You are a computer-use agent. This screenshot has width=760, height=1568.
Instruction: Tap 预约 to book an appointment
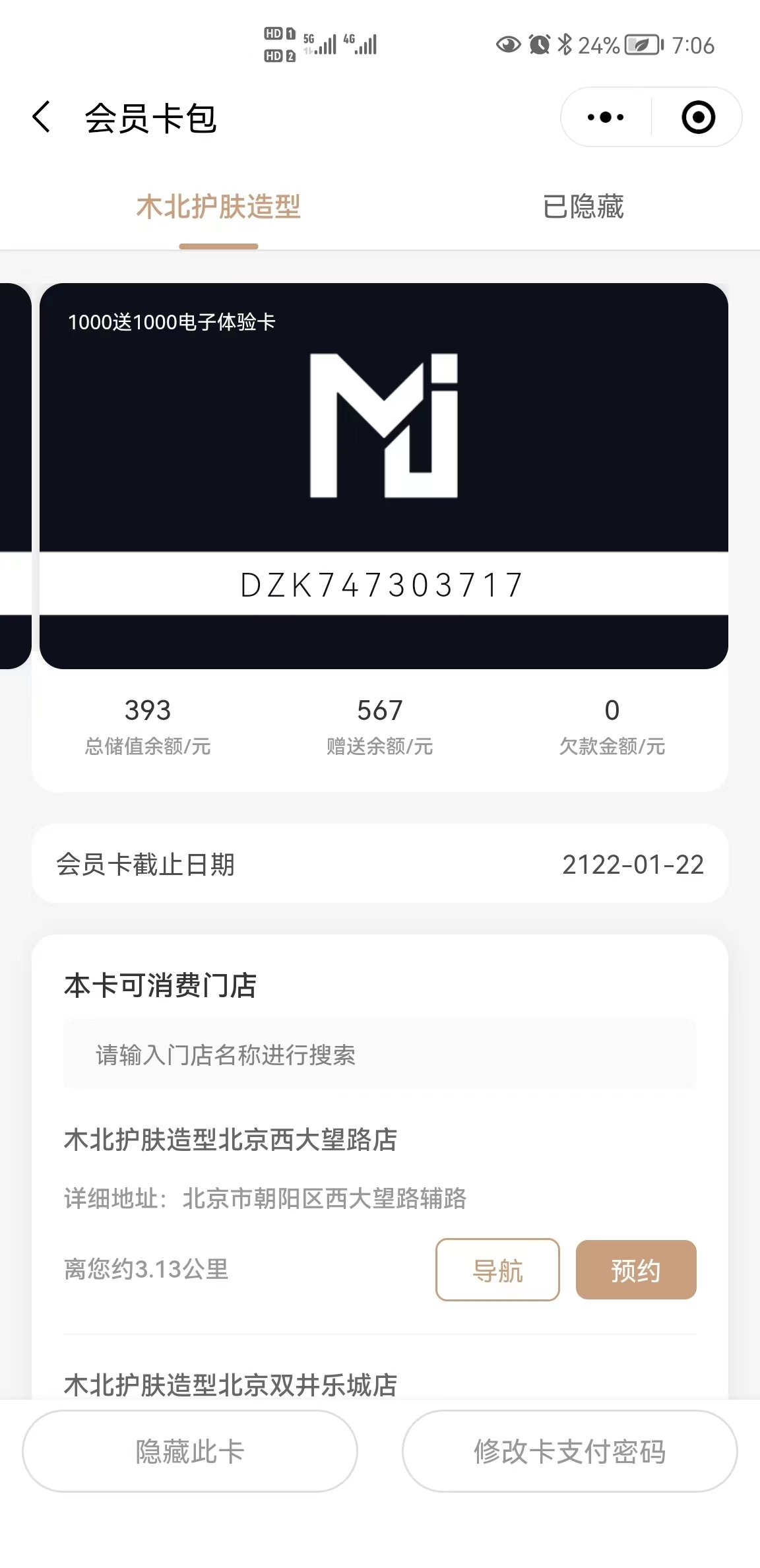tap(636, 1270)
